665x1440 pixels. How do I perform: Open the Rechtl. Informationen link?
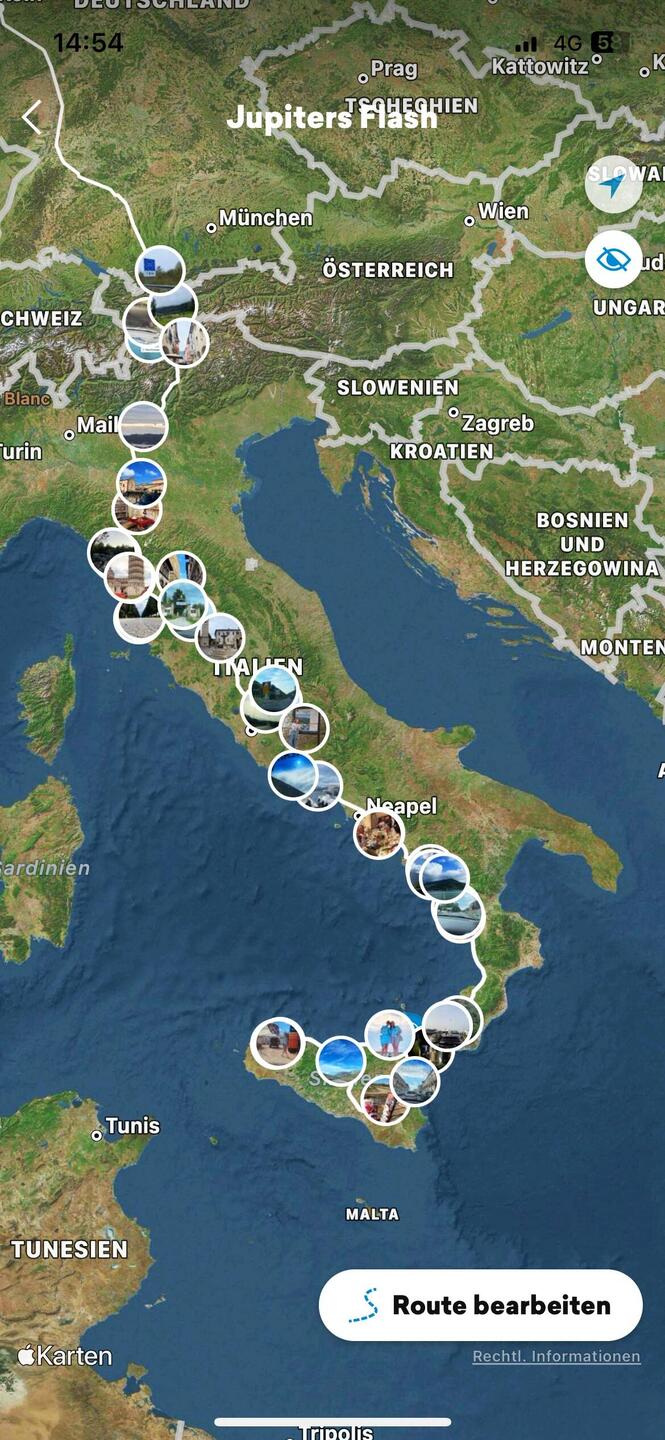pyautogui.click(x=556, y=1356)
